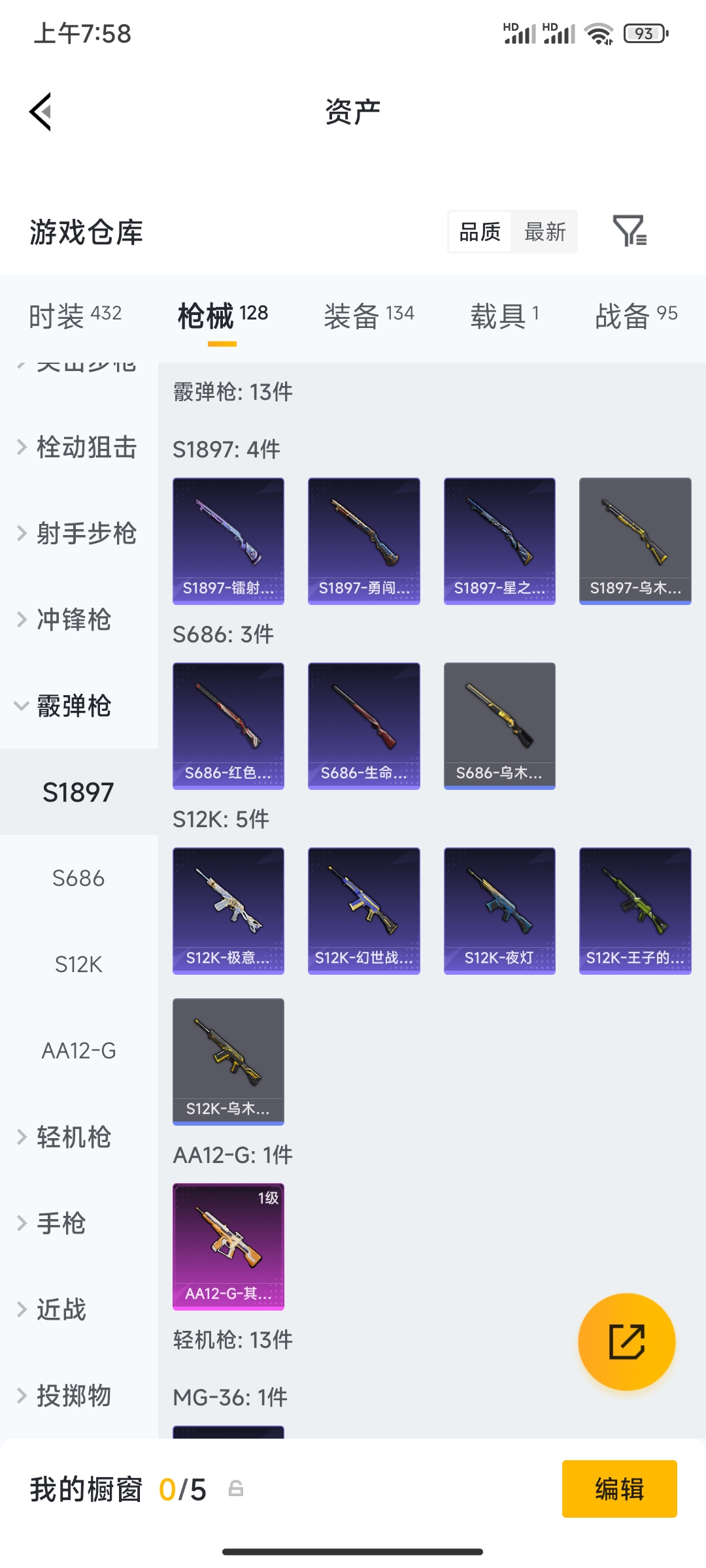Jump to AA12-G in the sidebar

click(x=78, y=1051)
